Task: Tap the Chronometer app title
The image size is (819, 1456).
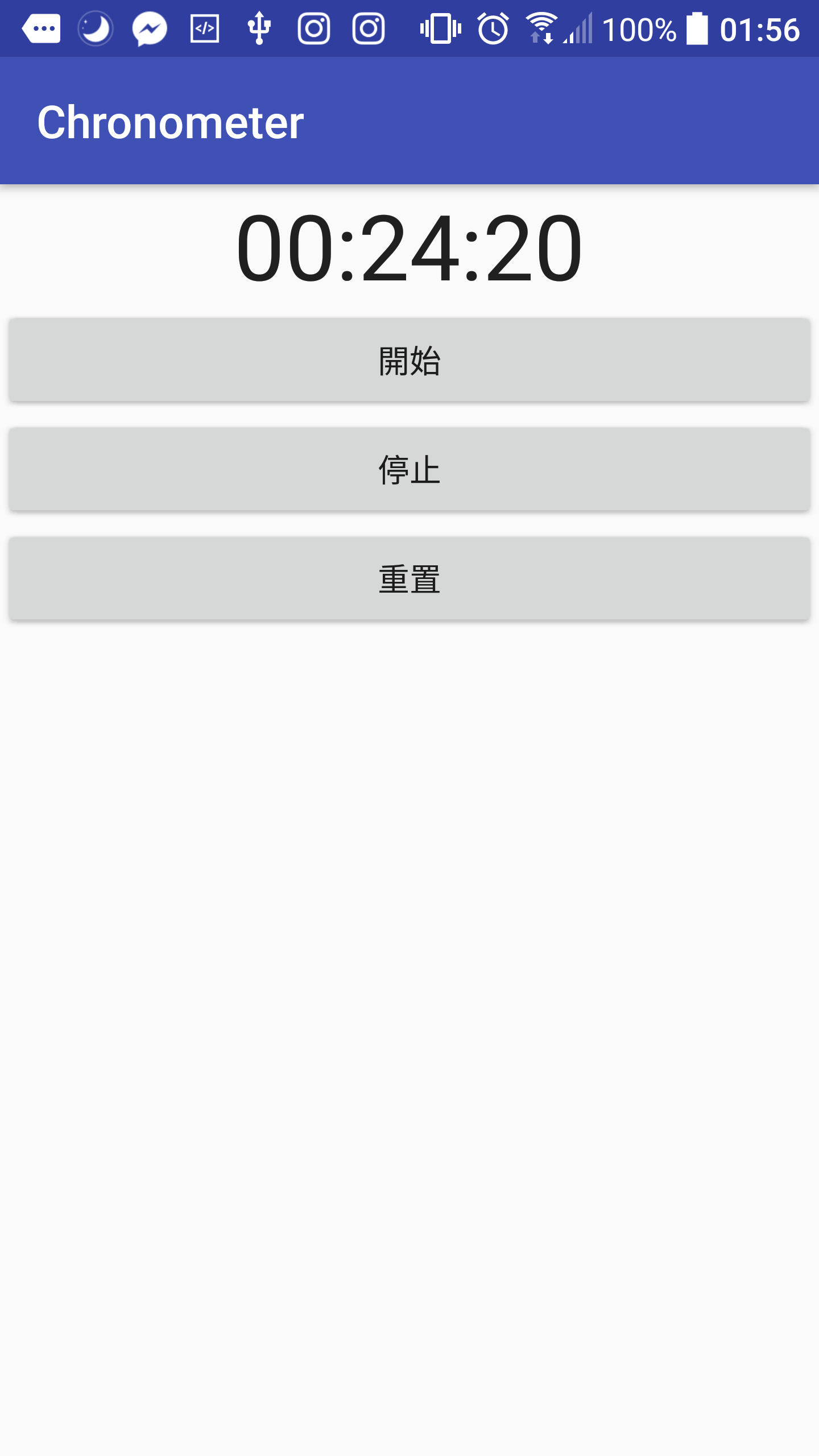Action: pyautogui.click(x=171, y=120)
